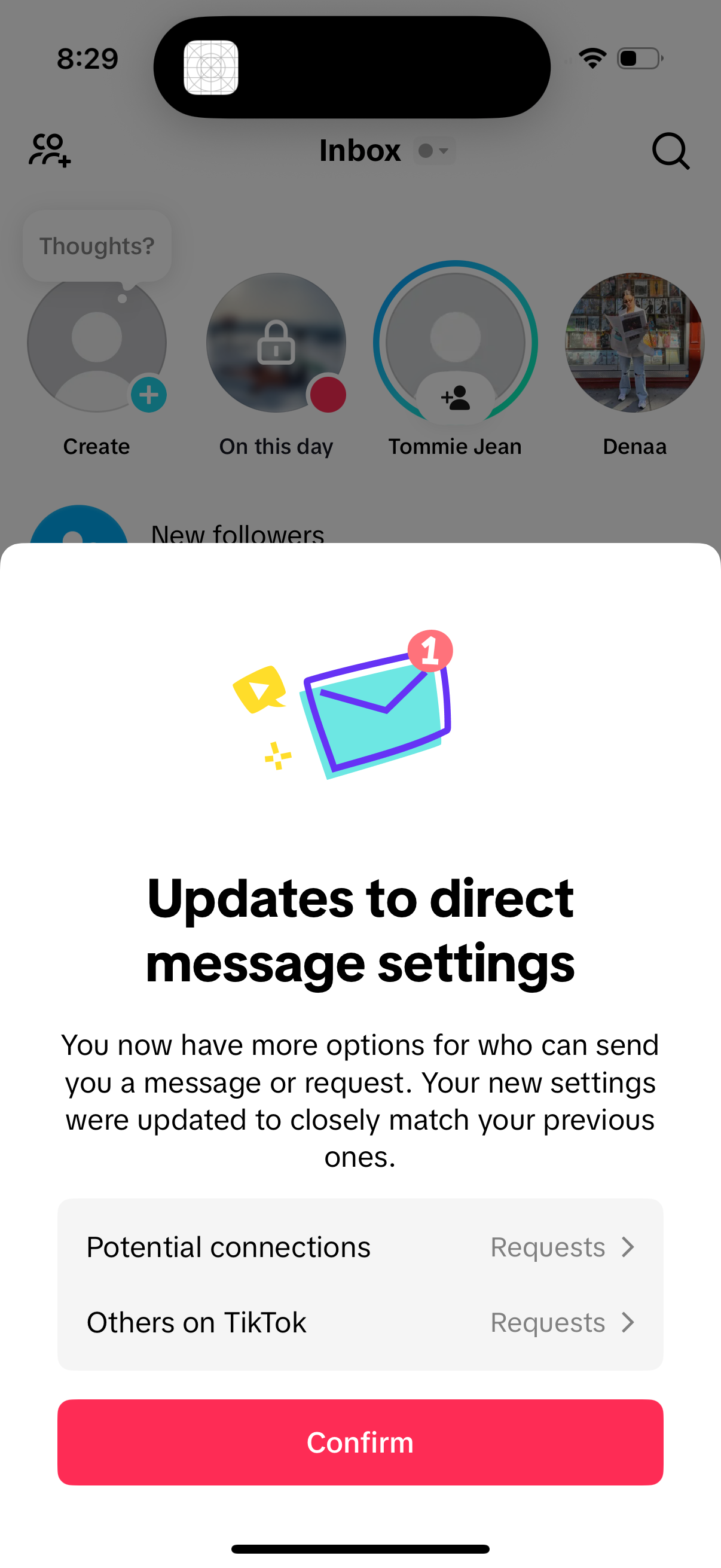This screenshot has width=721, height=1568.
Task: Tap the Thoughts? prompt bubble
Action: pyautogui.click(x=96, y=245)
